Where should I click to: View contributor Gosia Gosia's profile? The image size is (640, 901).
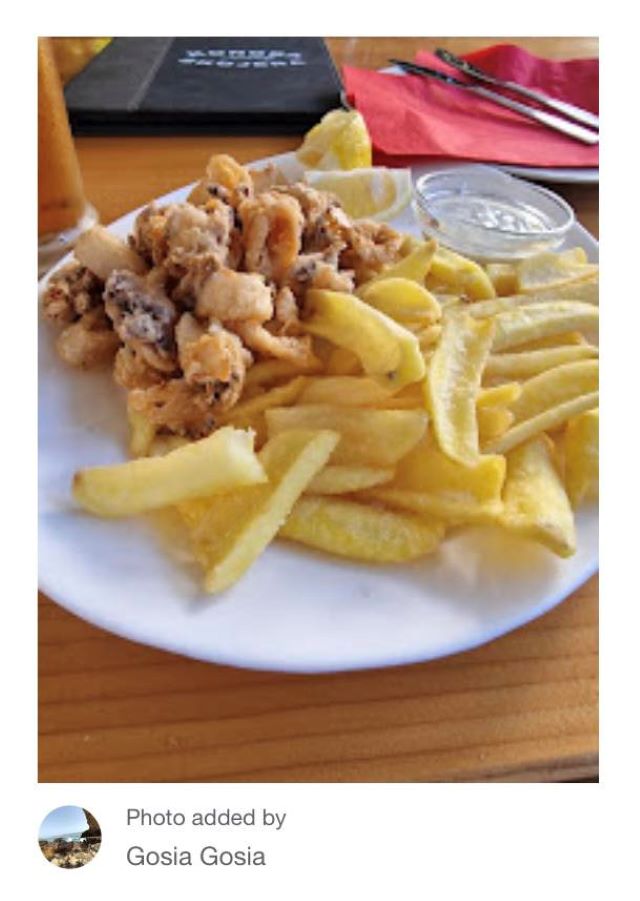(x=196, y=857)
